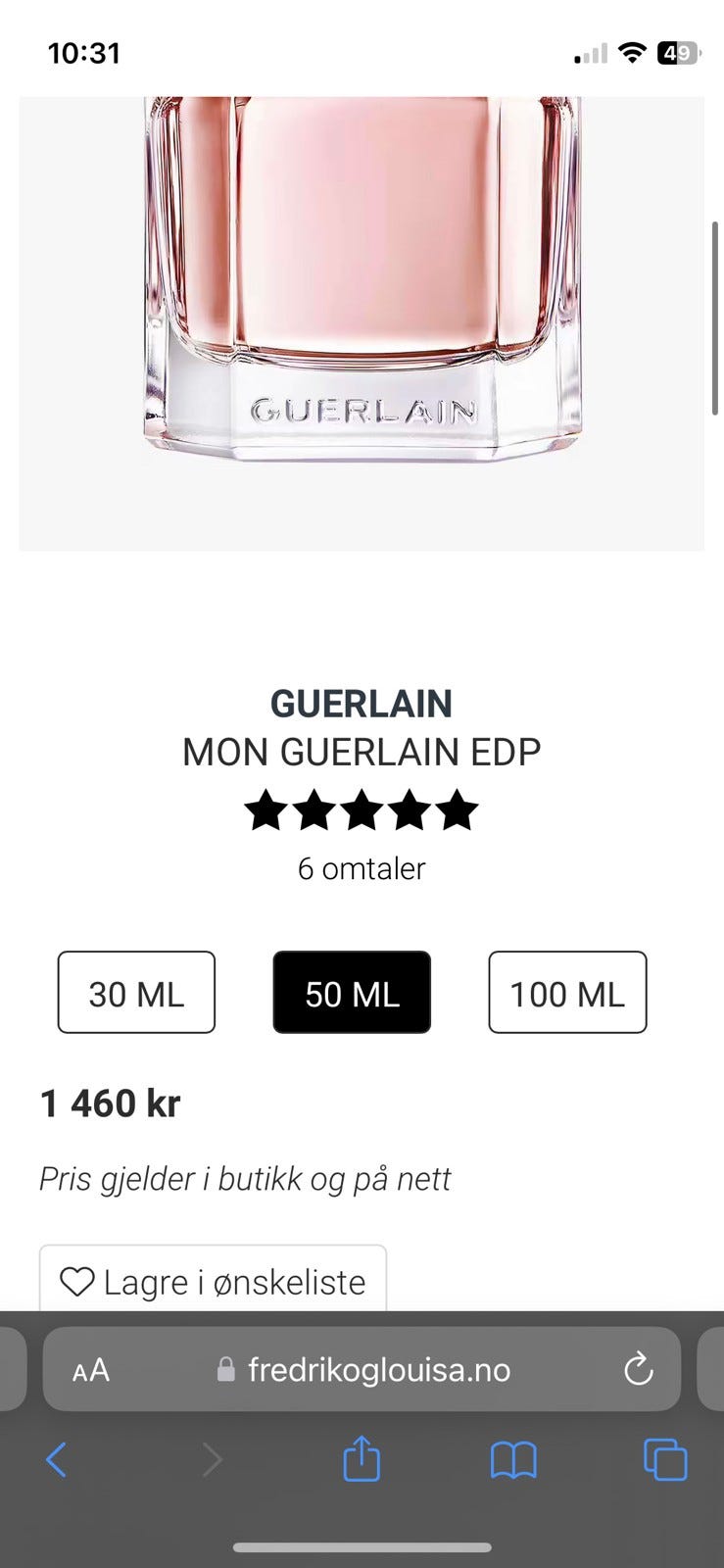Select the 100 ML size option
Image resolution: width=724 pixels, height=1568 pixels.
click(567, 993)
